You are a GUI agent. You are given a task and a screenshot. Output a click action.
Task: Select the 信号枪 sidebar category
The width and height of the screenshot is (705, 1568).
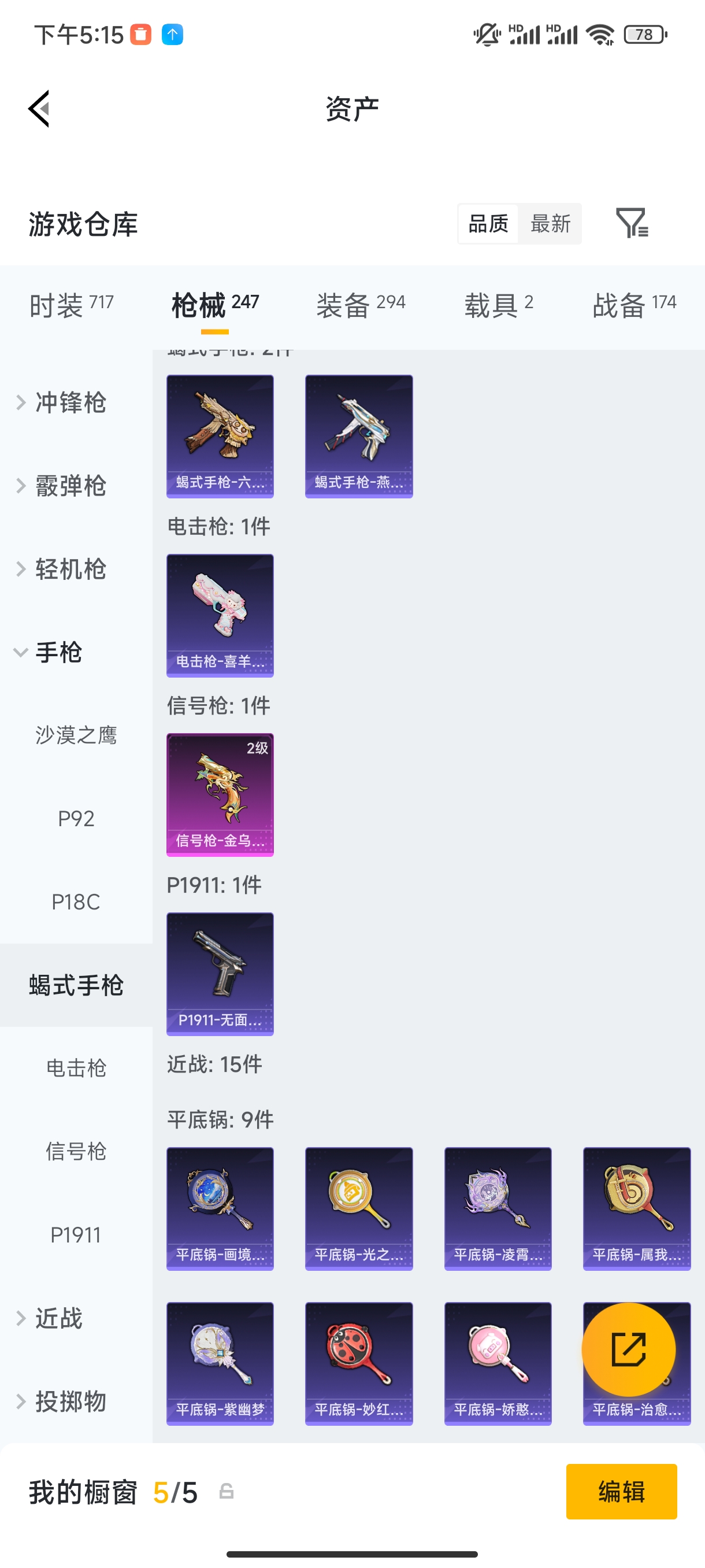77,1151
